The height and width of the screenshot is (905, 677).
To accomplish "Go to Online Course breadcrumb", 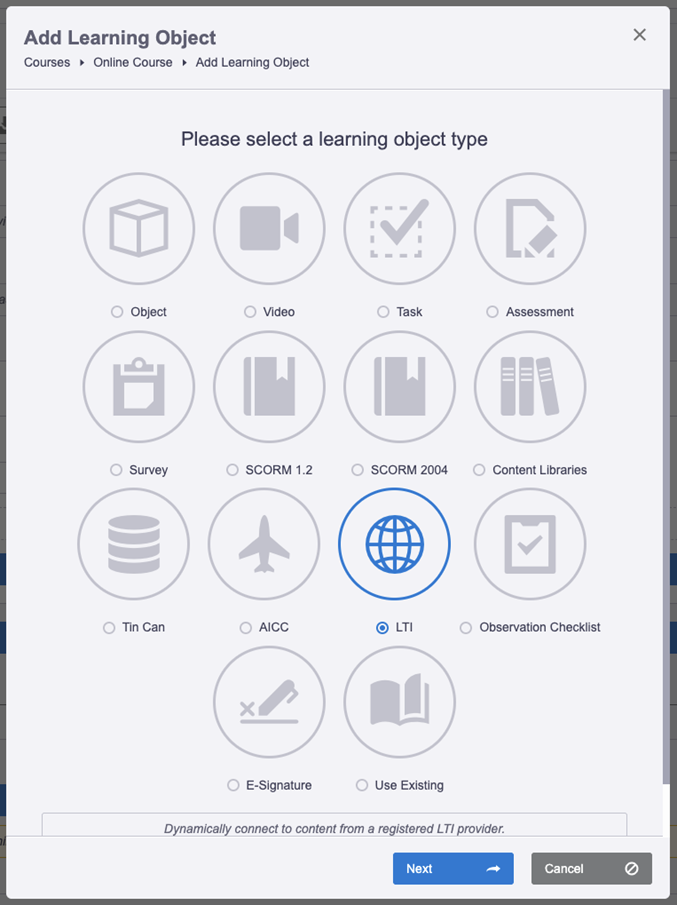I will [133, 62].
